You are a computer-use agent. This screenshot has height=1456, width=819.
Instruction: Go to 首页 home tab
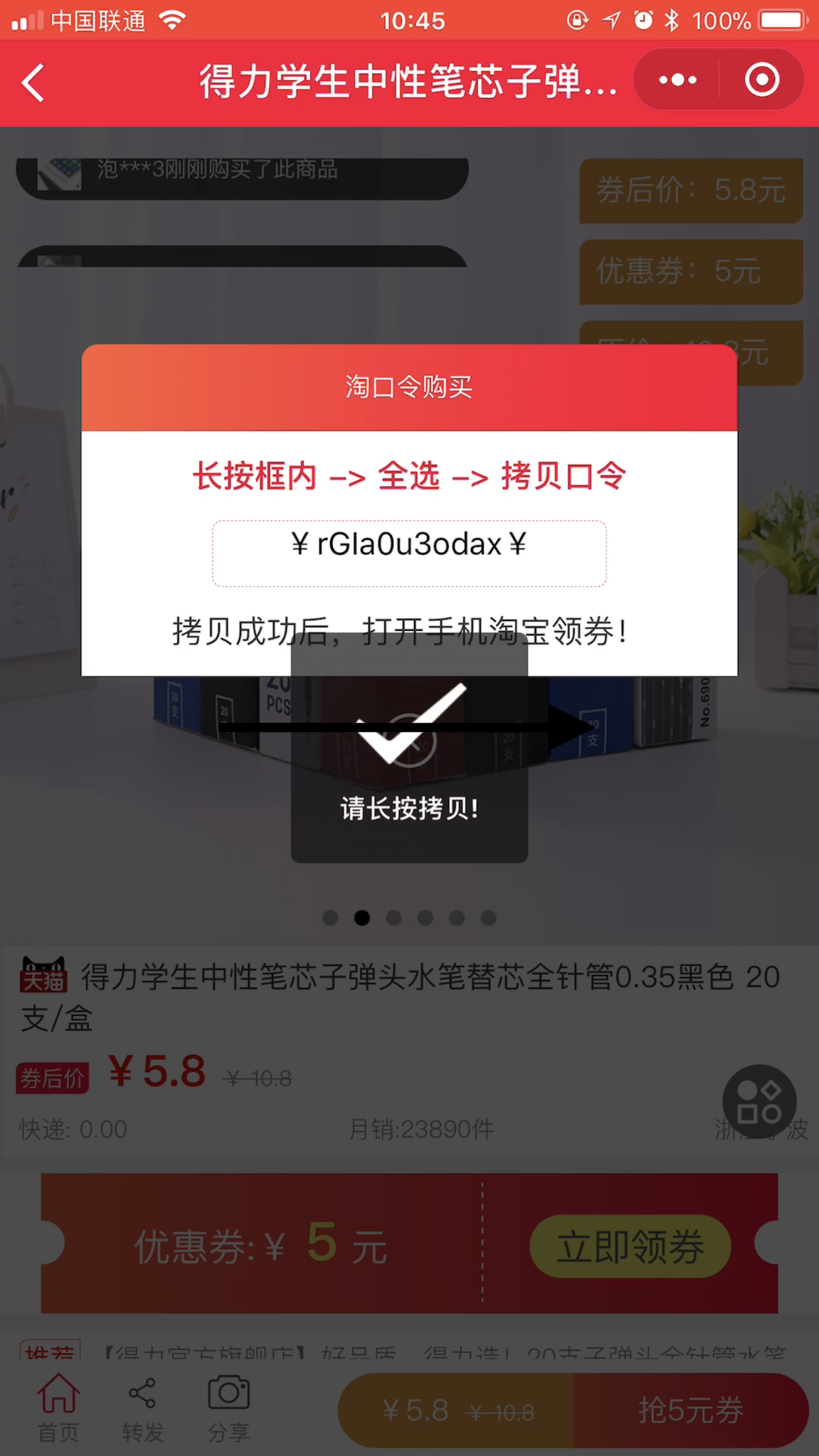point(58,1407)
